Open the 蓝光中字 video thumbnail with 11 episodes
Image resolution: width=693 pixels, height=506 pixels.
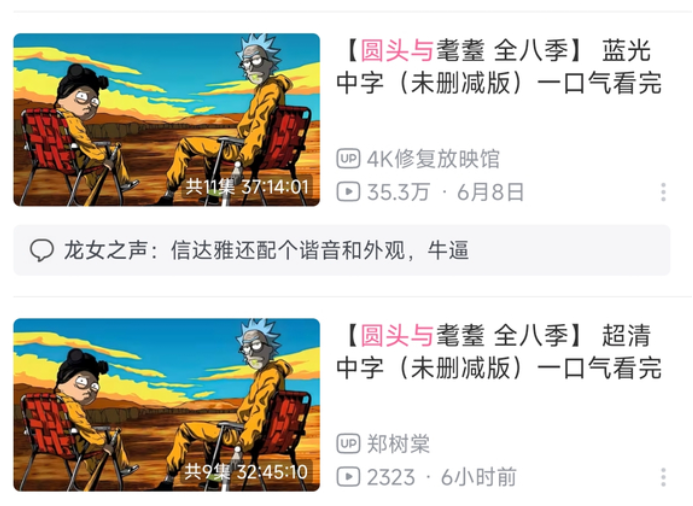click(166, 119)
